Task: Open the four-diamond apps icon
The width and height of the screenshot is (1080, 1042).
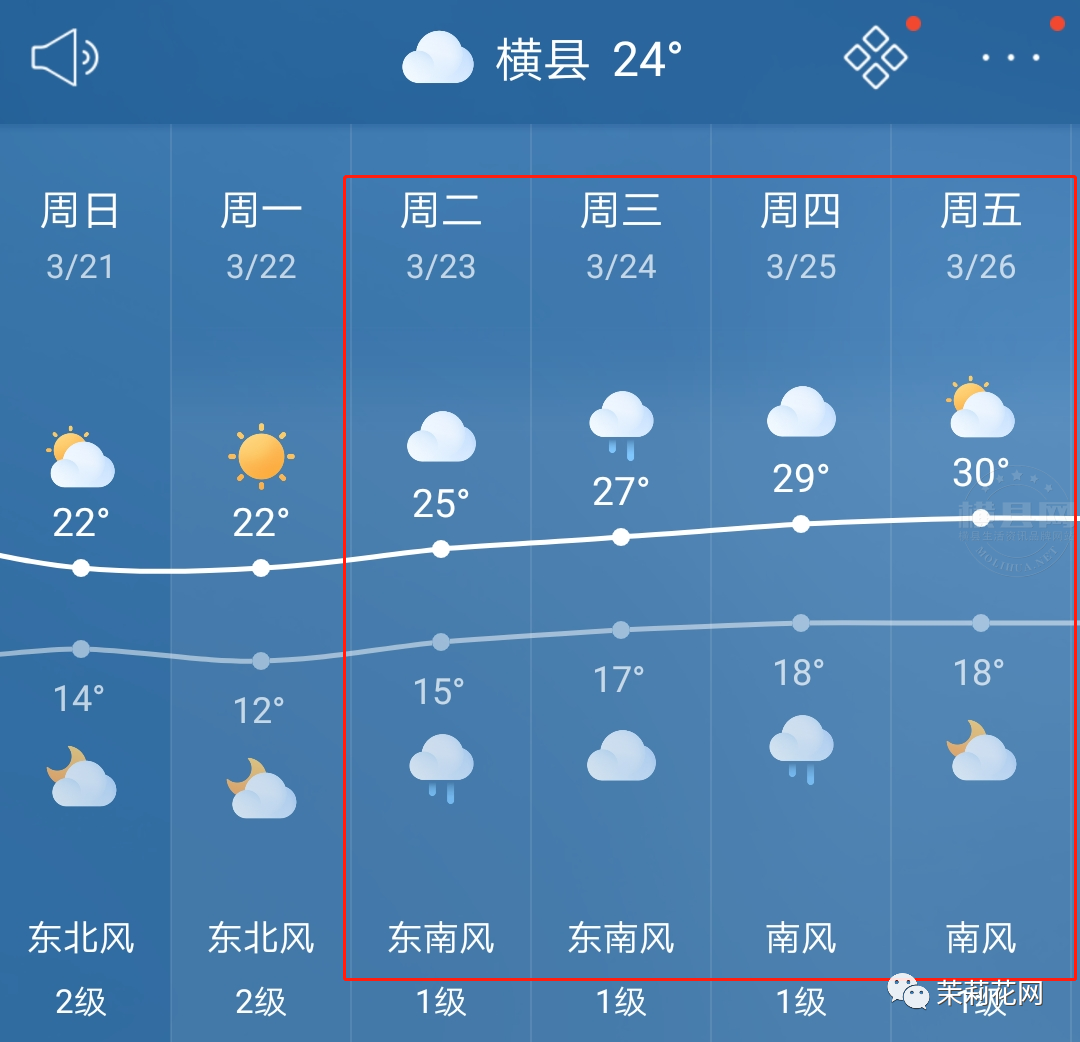Action: 876,58
